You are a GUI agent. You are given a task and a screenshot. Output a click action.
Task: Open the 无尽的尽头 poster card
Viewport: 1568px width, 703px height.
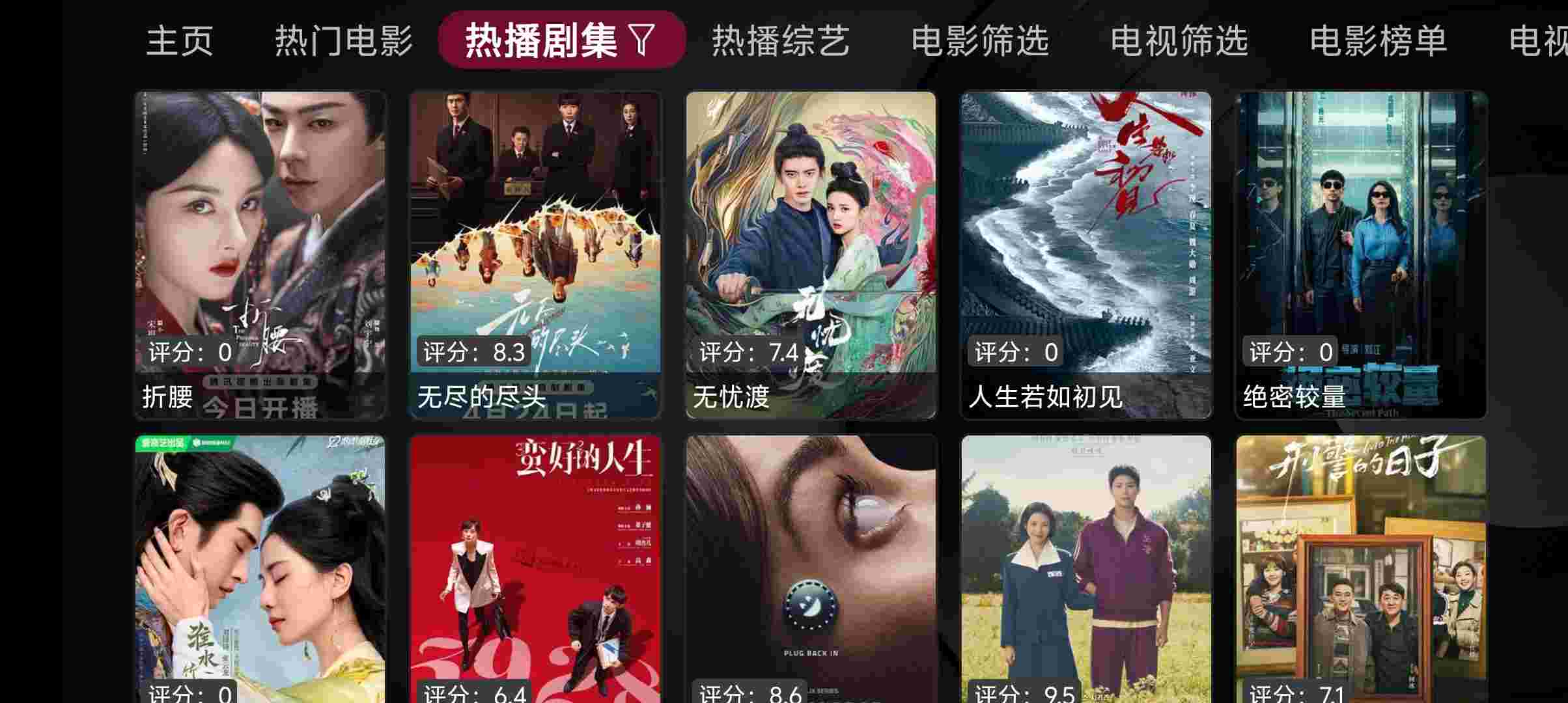coord(535,254)
